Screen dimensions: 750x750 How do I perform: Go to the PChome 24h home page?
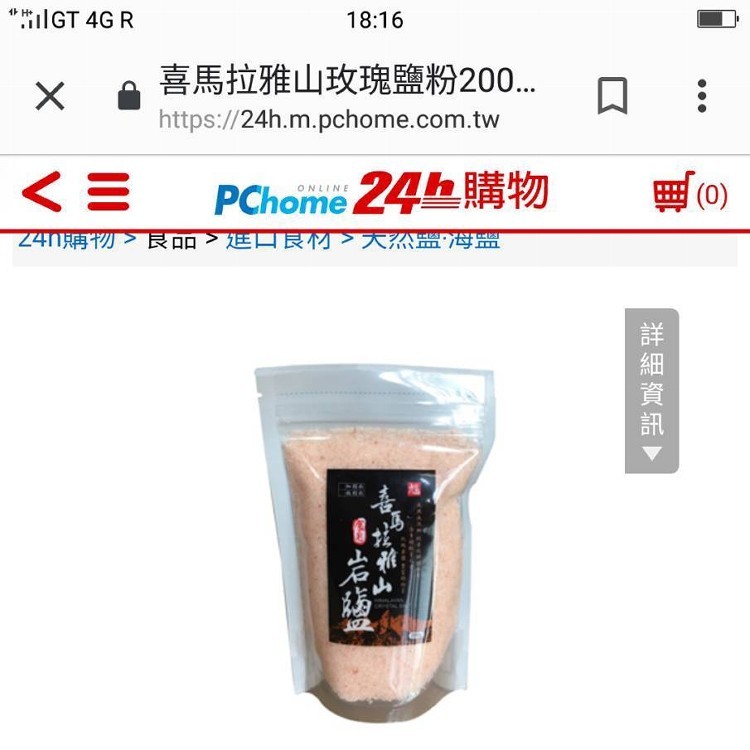(x=381, y=192)
